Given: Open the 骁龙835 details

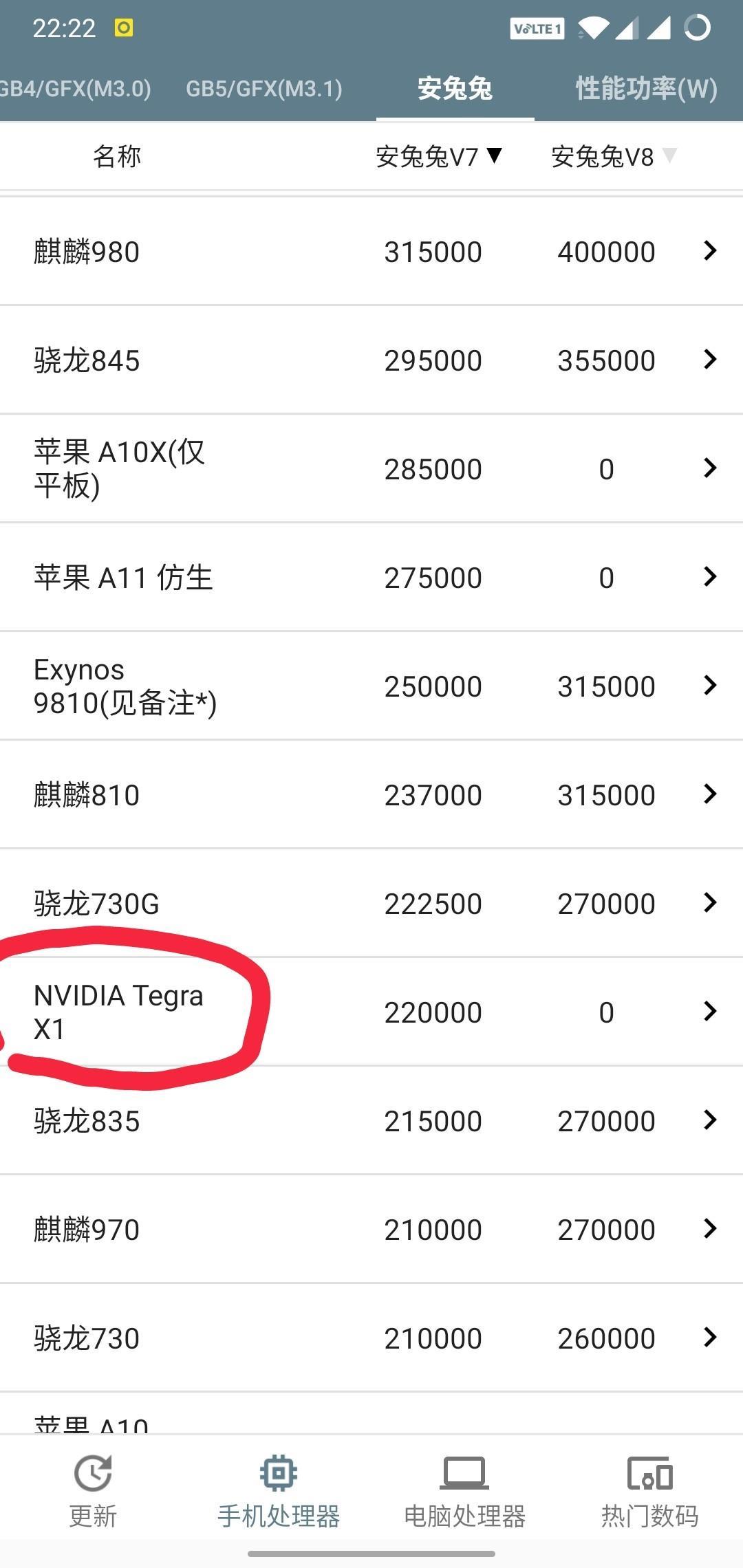Looking at the screenshot, I should click(371, 1120).
